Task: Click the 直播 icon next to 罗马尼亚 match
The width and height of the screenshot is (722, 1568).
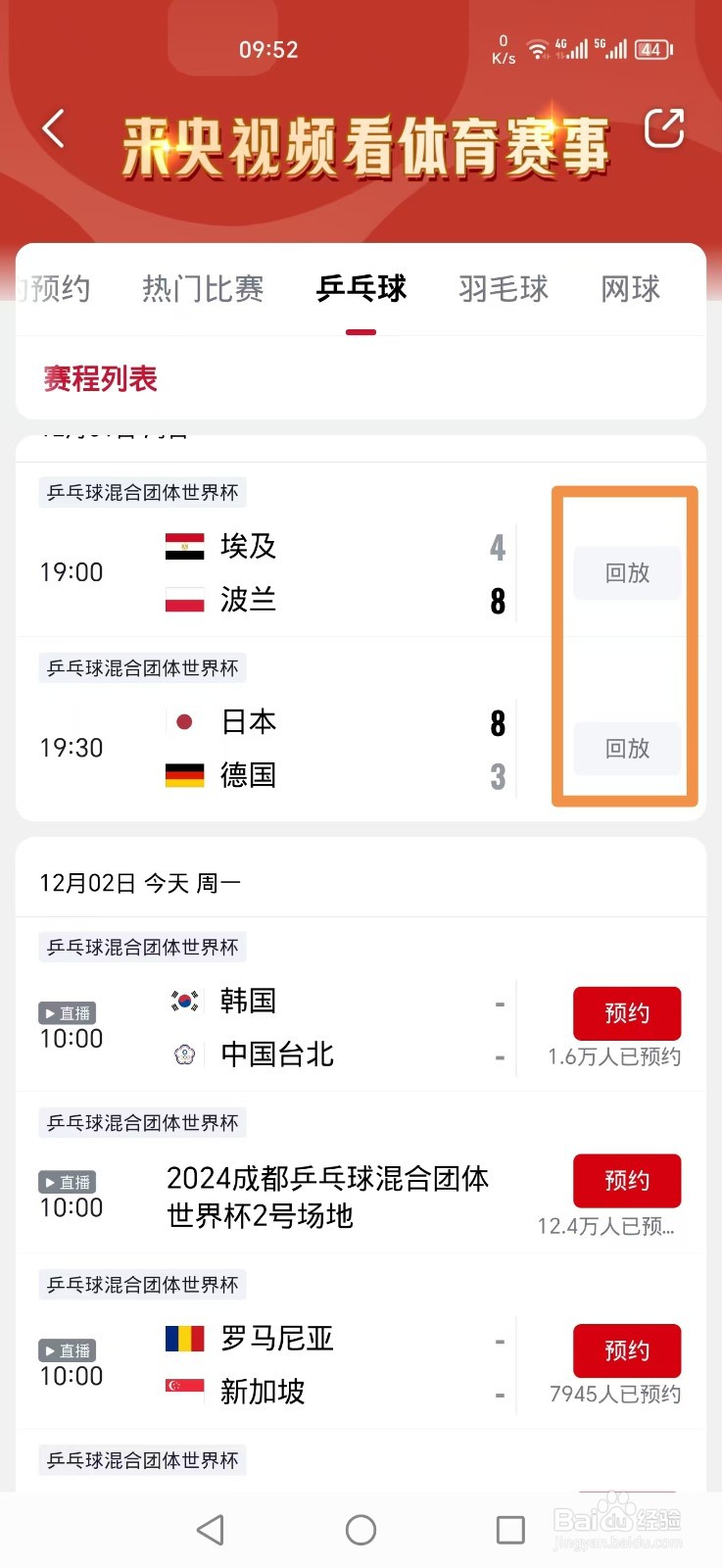Action: pyautogui.click(x=68, y=1350)
